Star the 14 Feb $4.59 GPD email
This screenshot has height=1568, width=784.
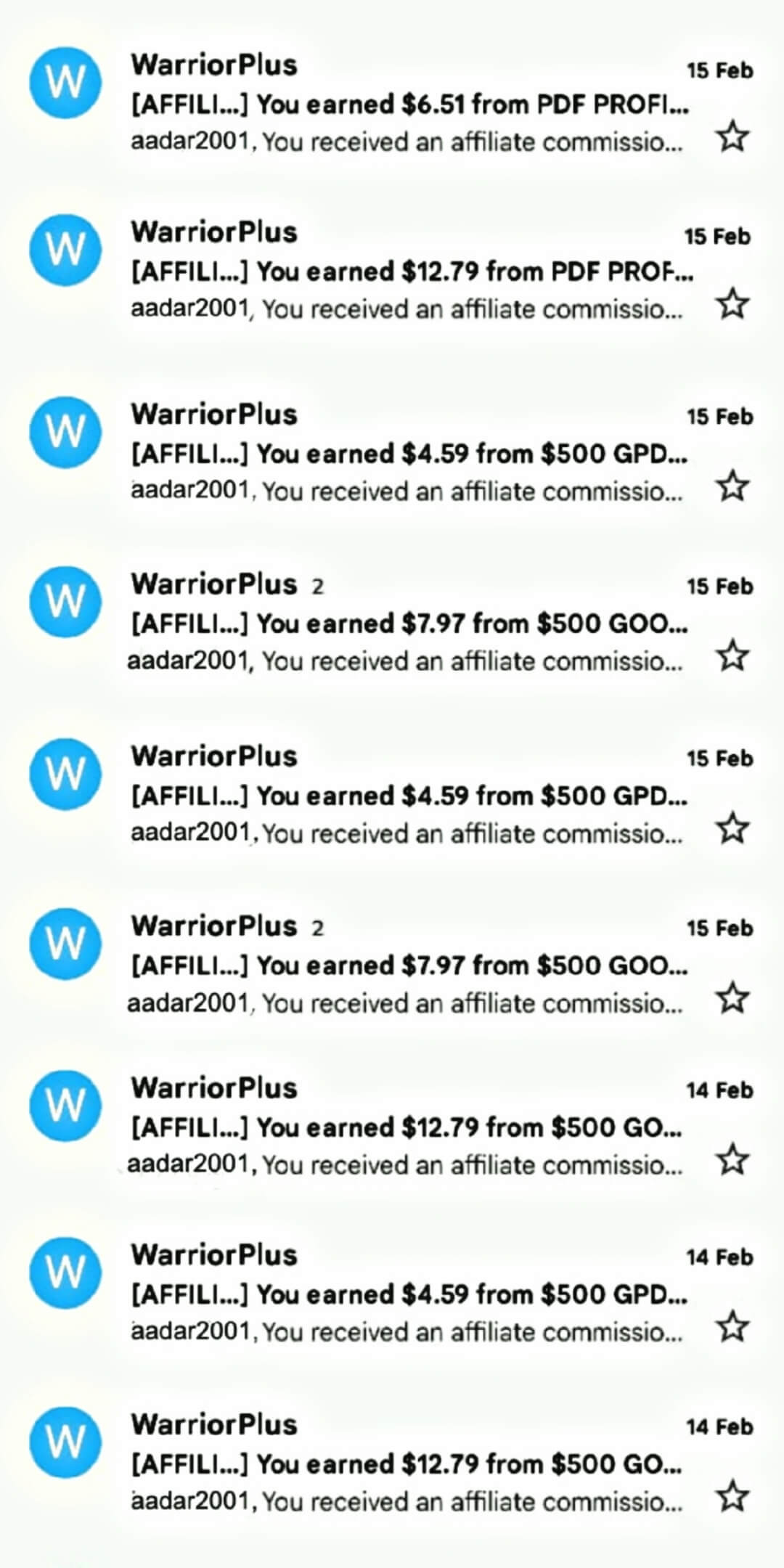732,1326
